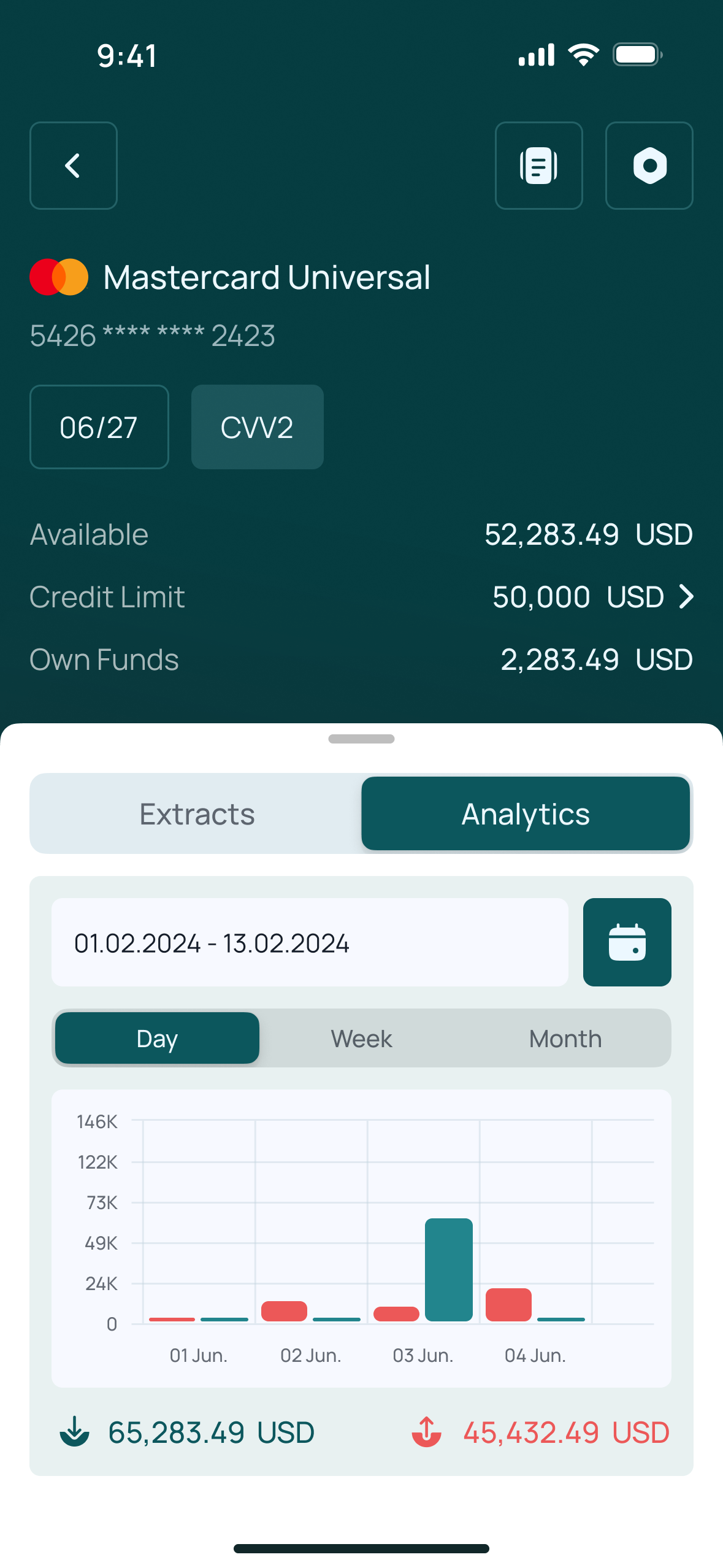Switch to the Extracts tab
Screen dimensions: 723x1568
coord(197,813)
